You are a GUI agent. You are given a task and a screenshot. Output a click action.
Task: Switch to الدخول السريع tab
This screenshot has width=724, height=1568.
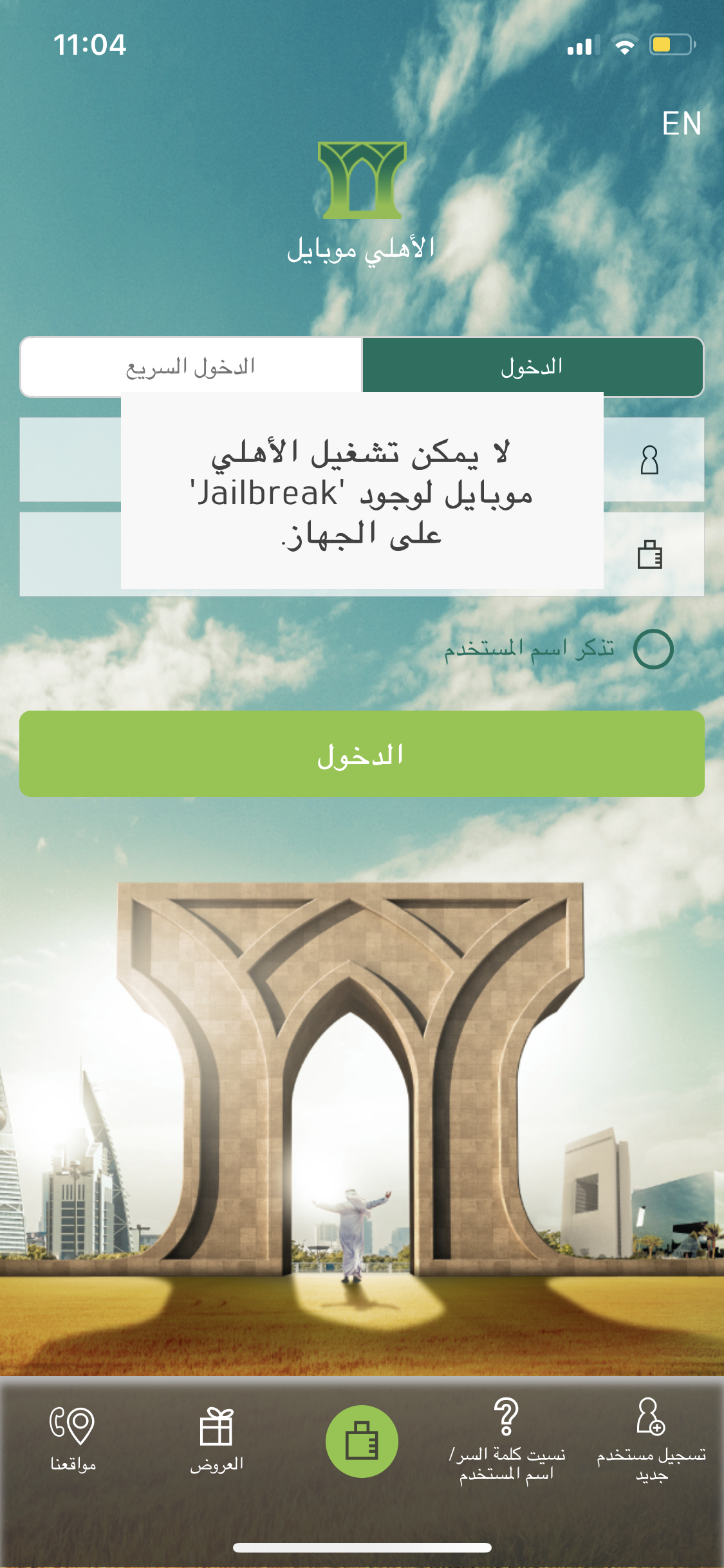pyautogui.click(x=190, y=367)
